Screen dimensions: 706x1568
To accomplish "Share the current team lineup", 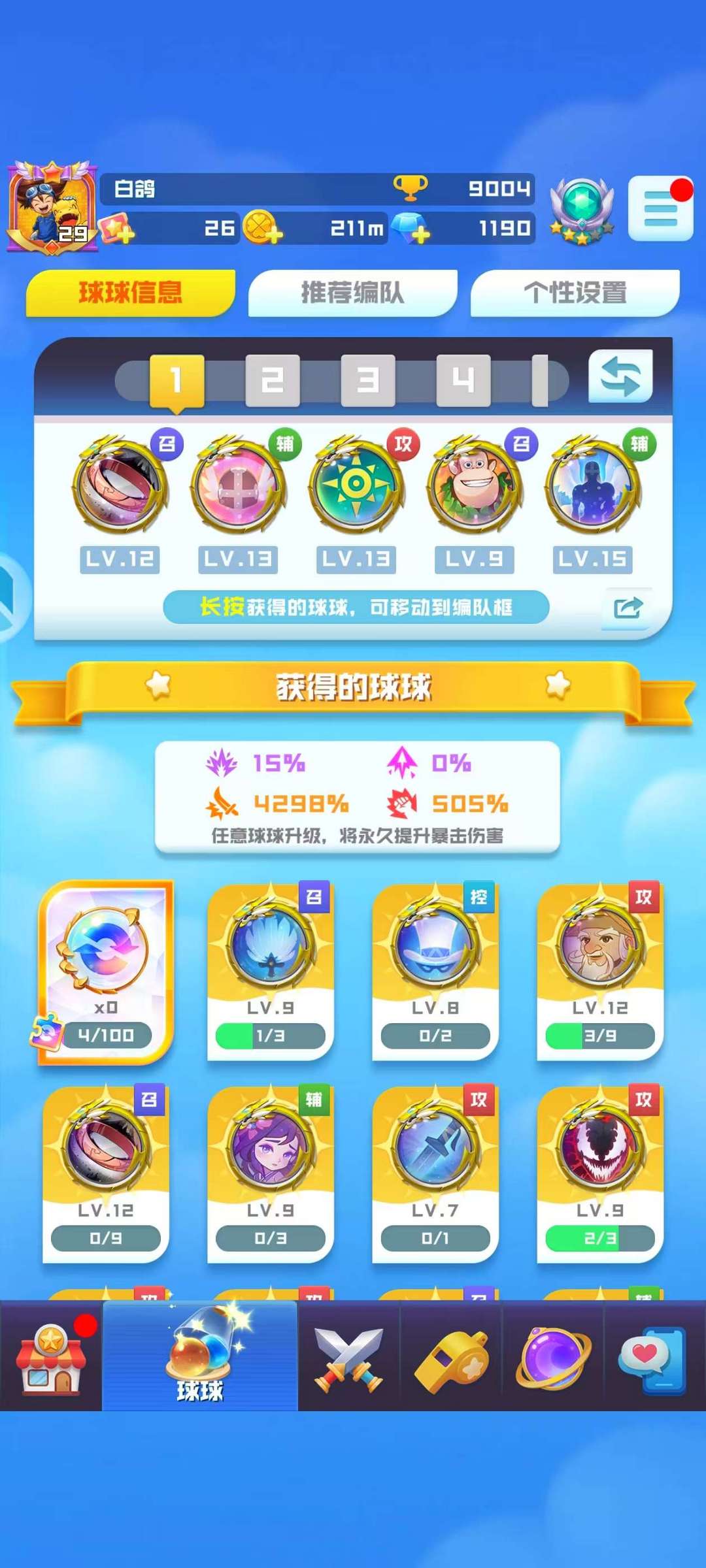I will pyautogui.click(x=628, y=608).
